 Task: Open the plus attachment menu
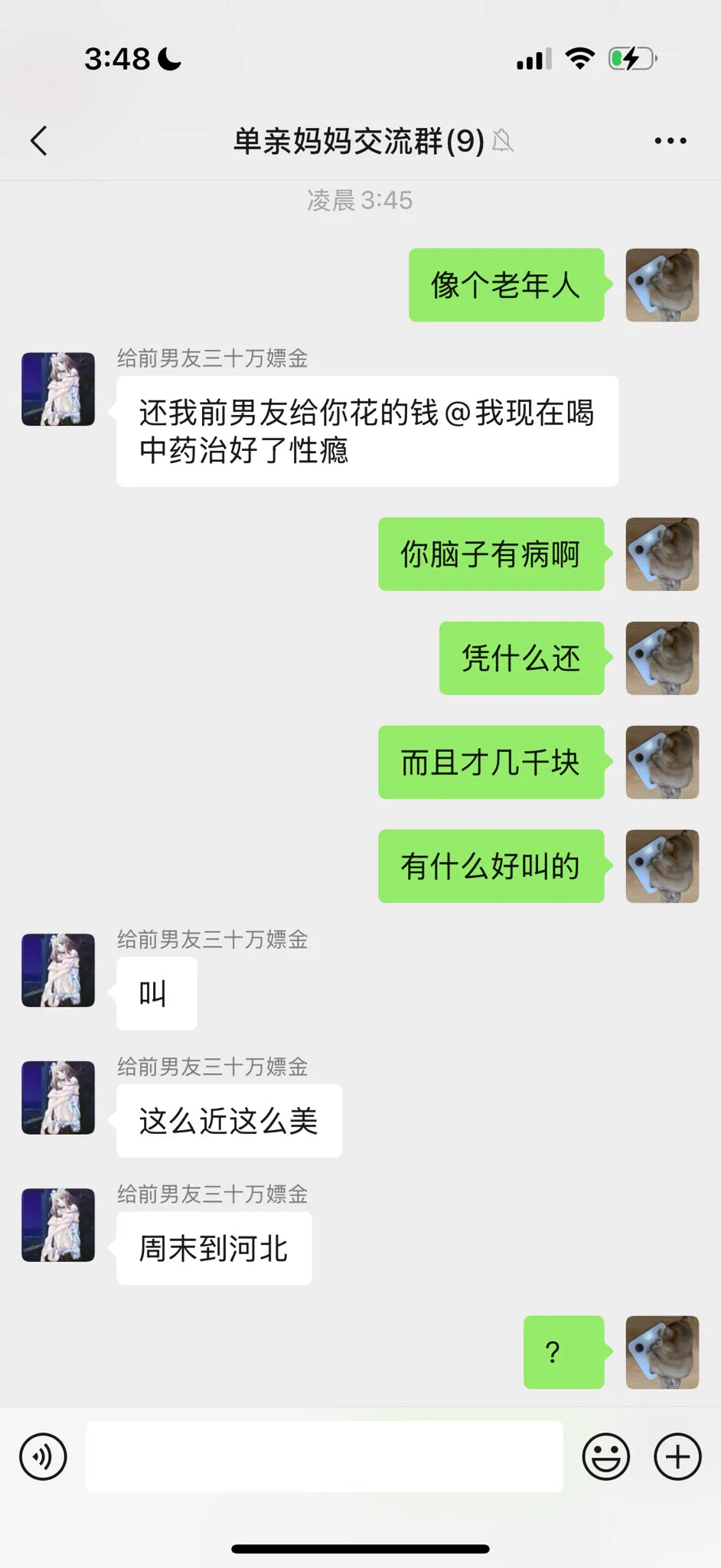click(x=677, y=1456)
